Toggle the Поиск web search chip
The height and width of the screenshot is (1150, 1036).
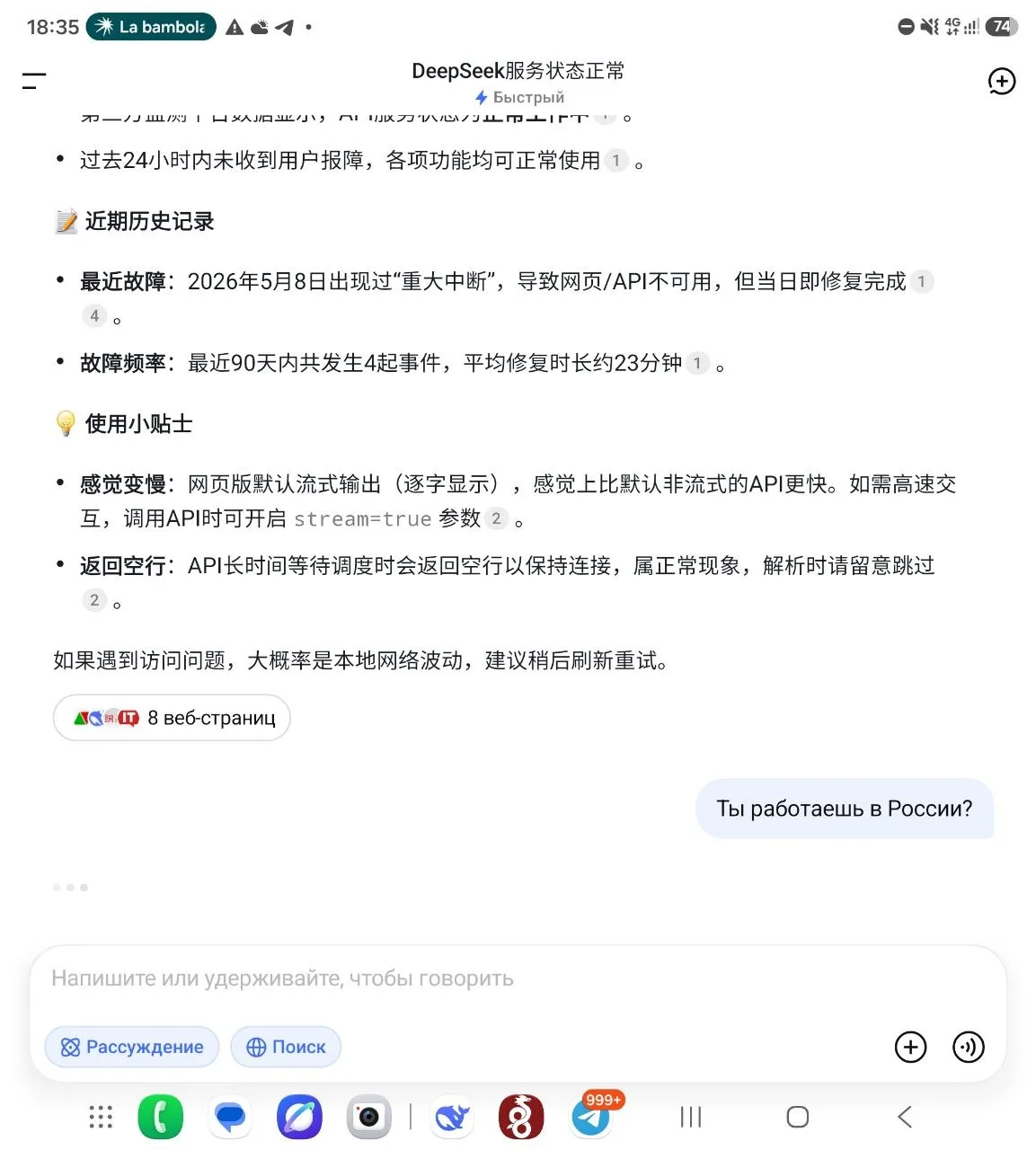click(x=286, y=1047)
